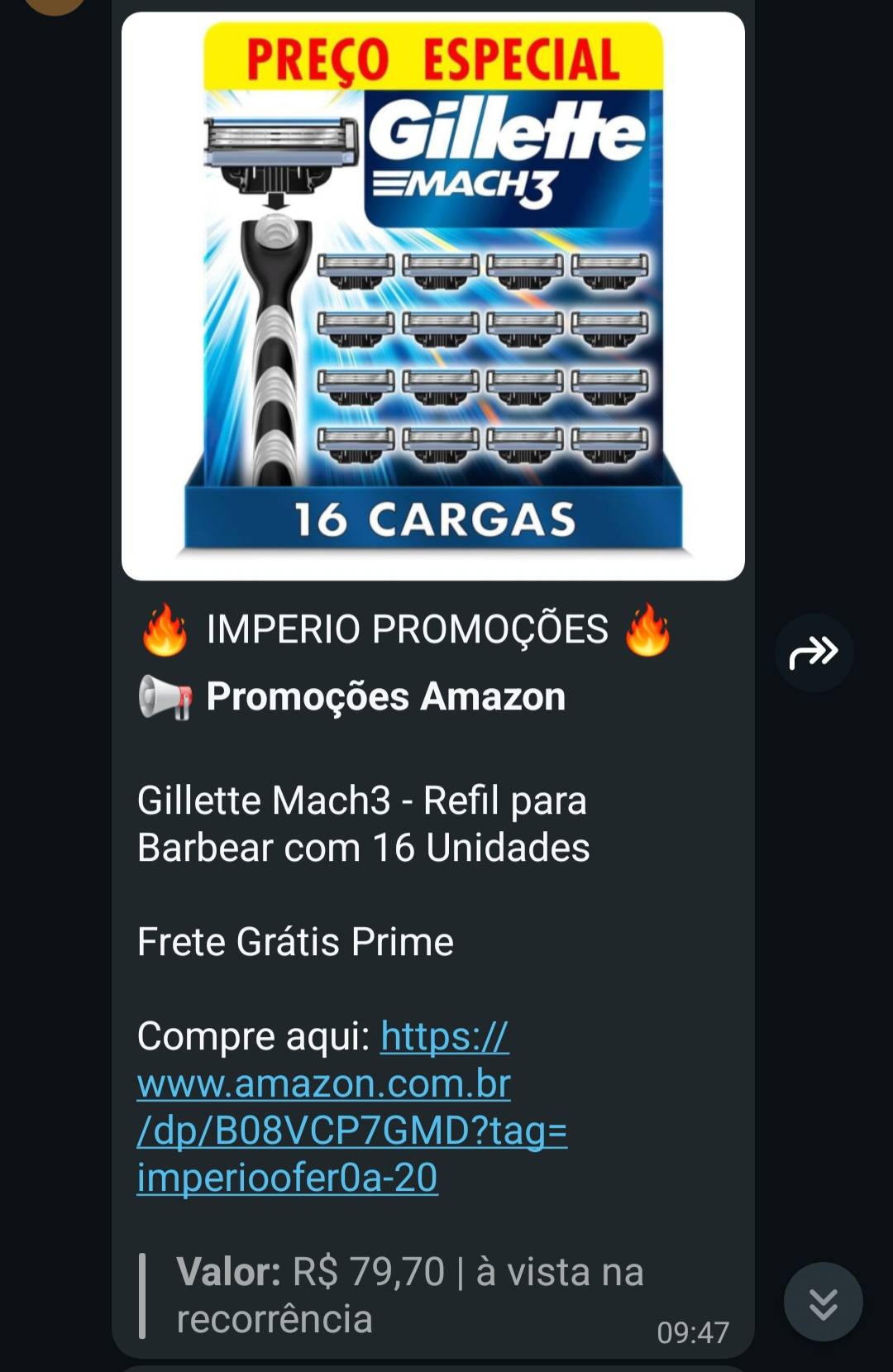Tap the Frete Grátis Prime text
Screen dimensions: 893x1372
click(x=295, y=939)
